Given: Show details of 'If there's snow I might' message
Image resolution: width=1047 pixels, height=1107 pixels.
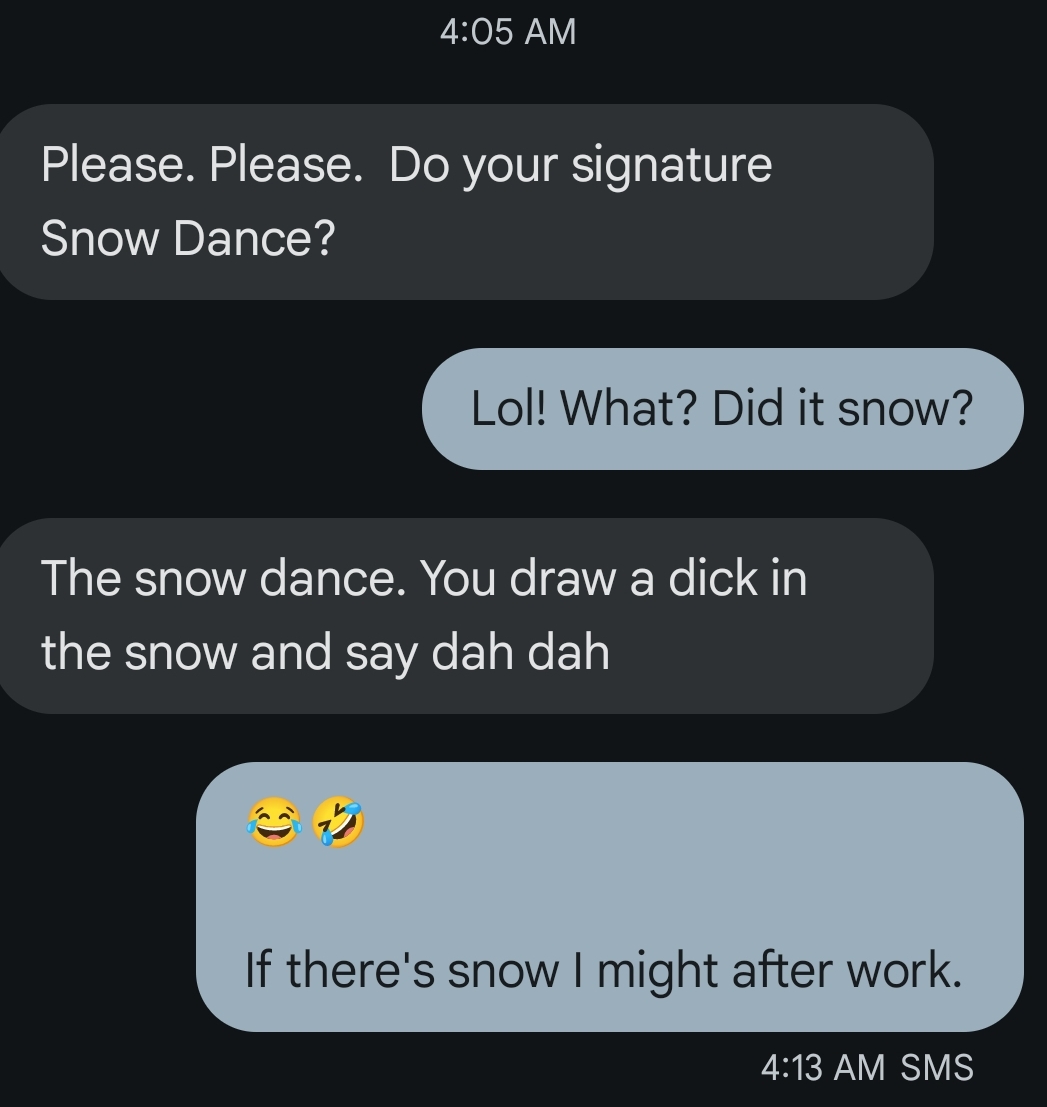Looking at the screenshot, I should click(x=610, y=897).
